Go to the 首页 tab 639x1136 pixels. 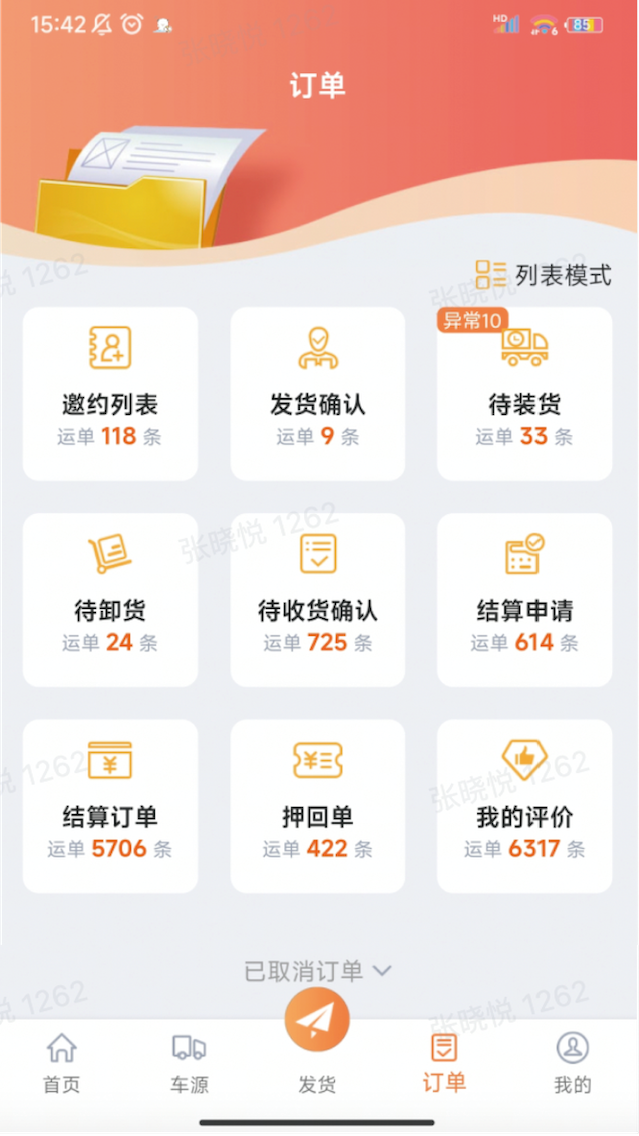(61, 1064)
